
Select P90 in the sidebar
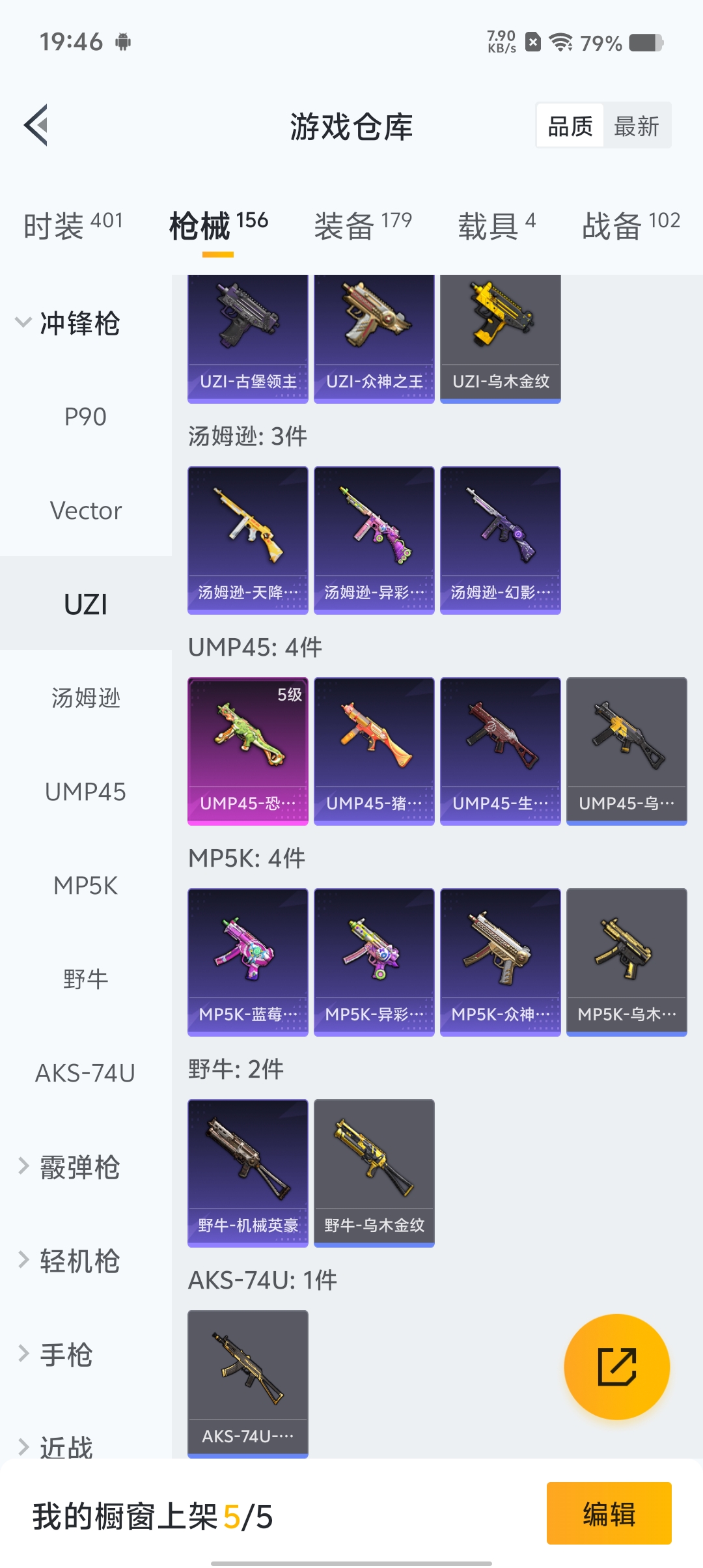coord(85,417)
